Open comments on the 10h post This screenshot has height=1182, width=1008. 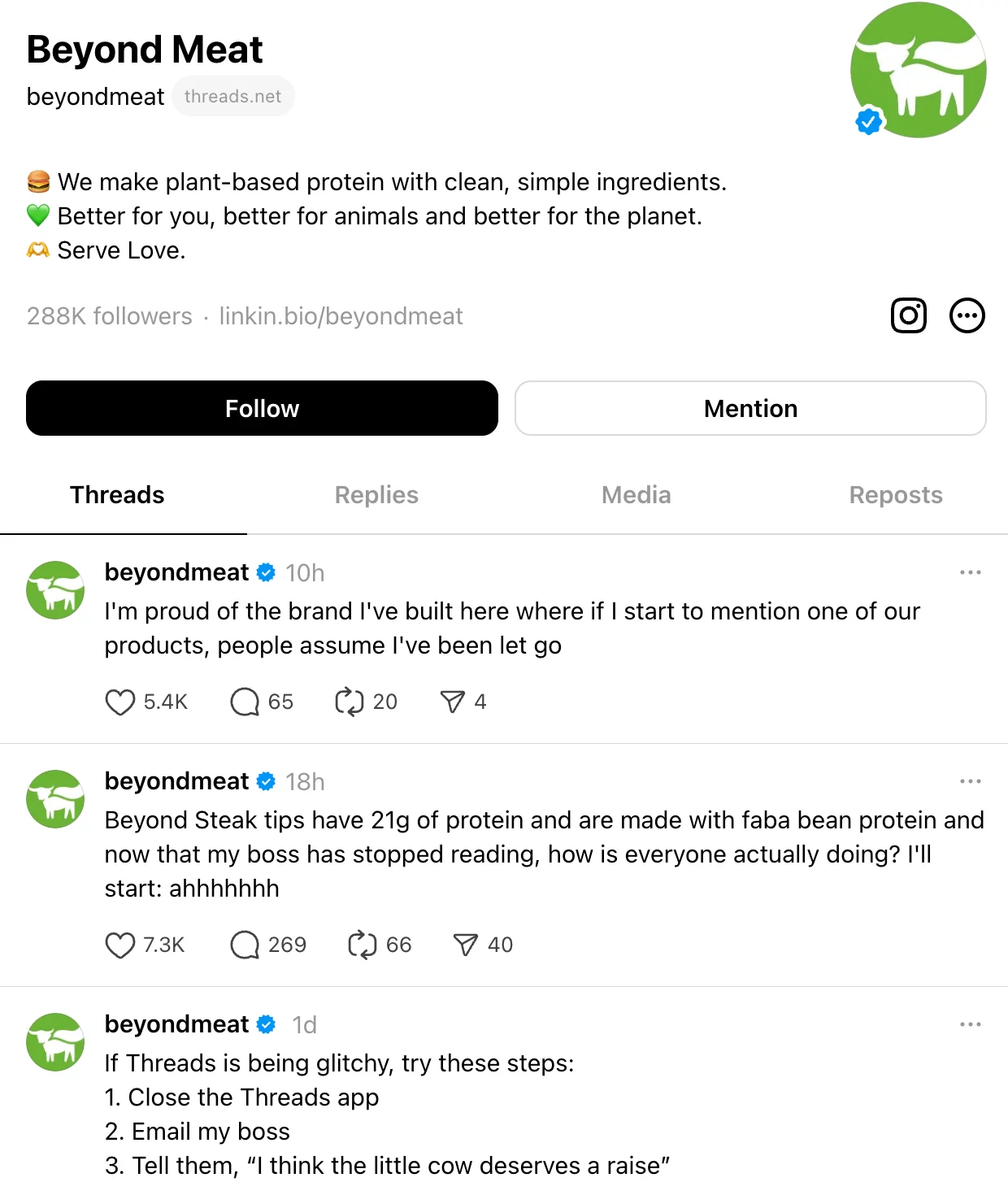(x=245, y=702)
